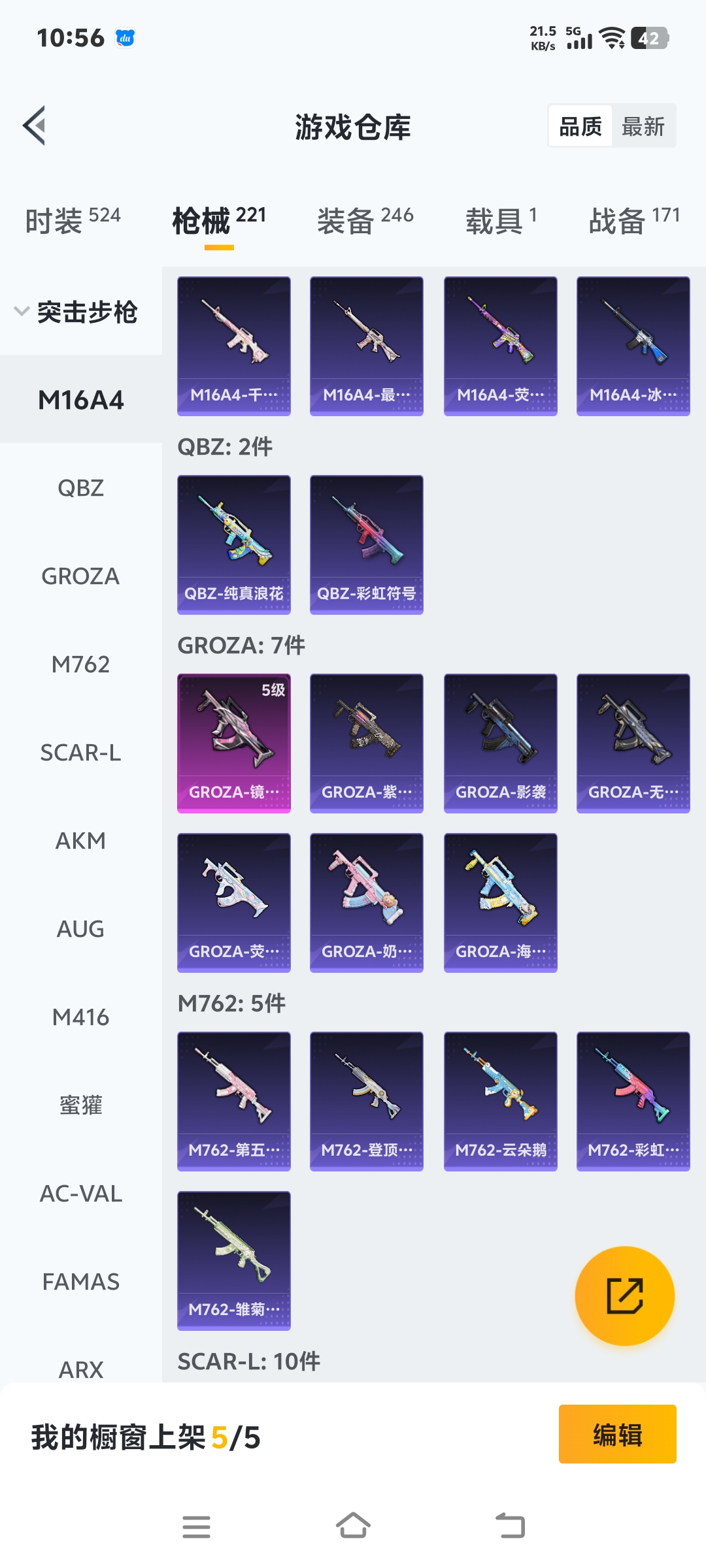Switch sorting to 最新
Image resolution: width=706 pixels, height=1568 pixels.
(x=643, y=126)
